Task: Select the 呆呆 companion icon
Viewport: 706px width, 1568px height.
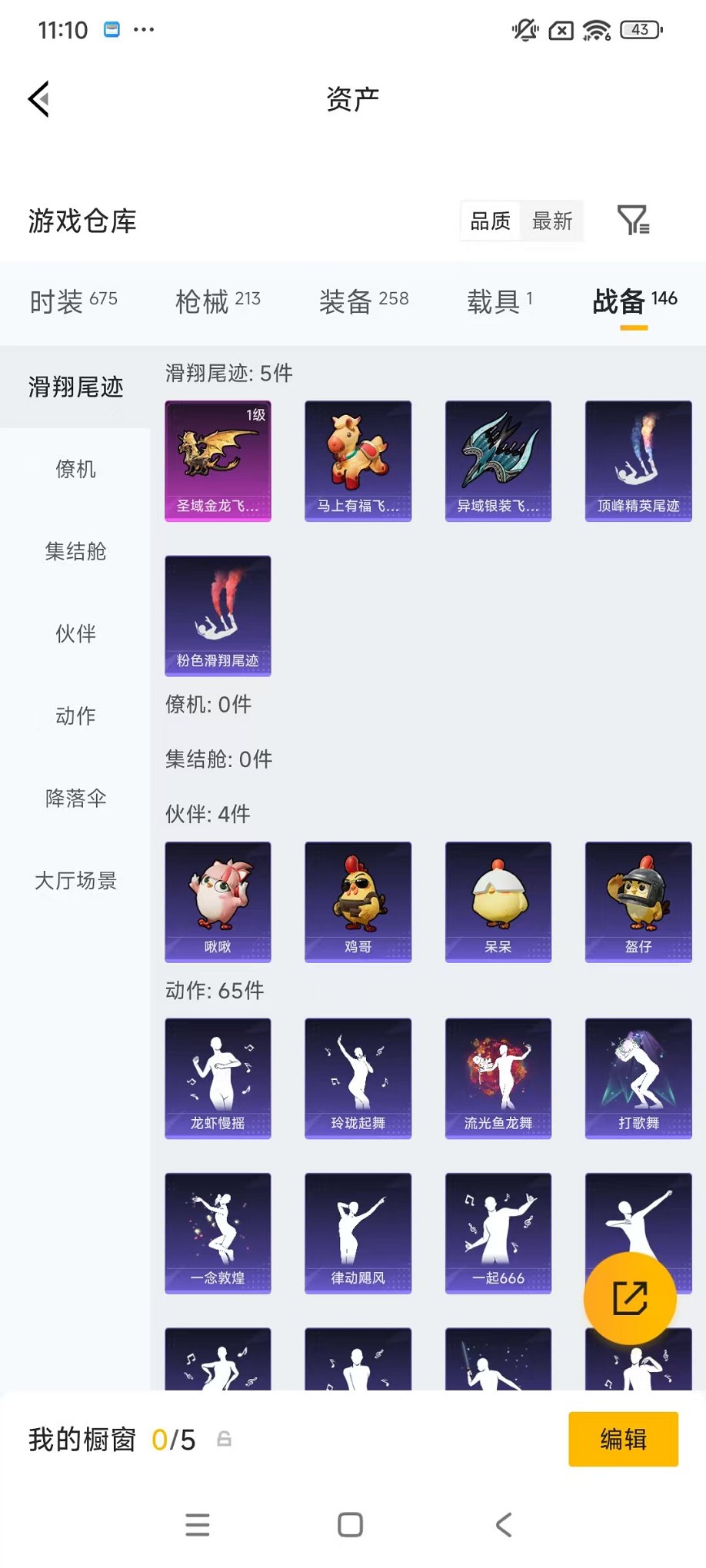Action: [498, 902]
